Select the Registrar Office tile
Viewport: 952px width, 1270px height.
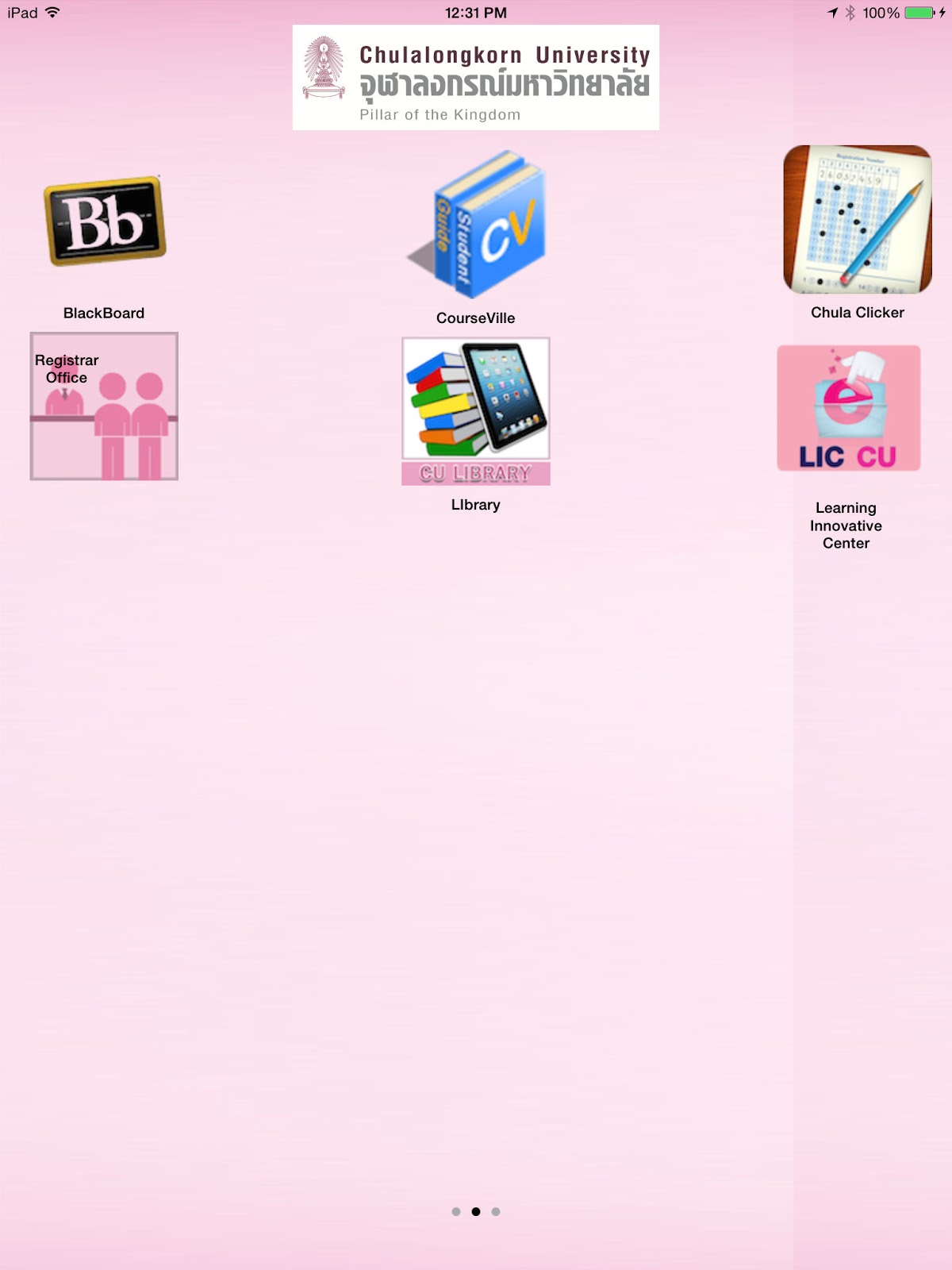[104, 406]
